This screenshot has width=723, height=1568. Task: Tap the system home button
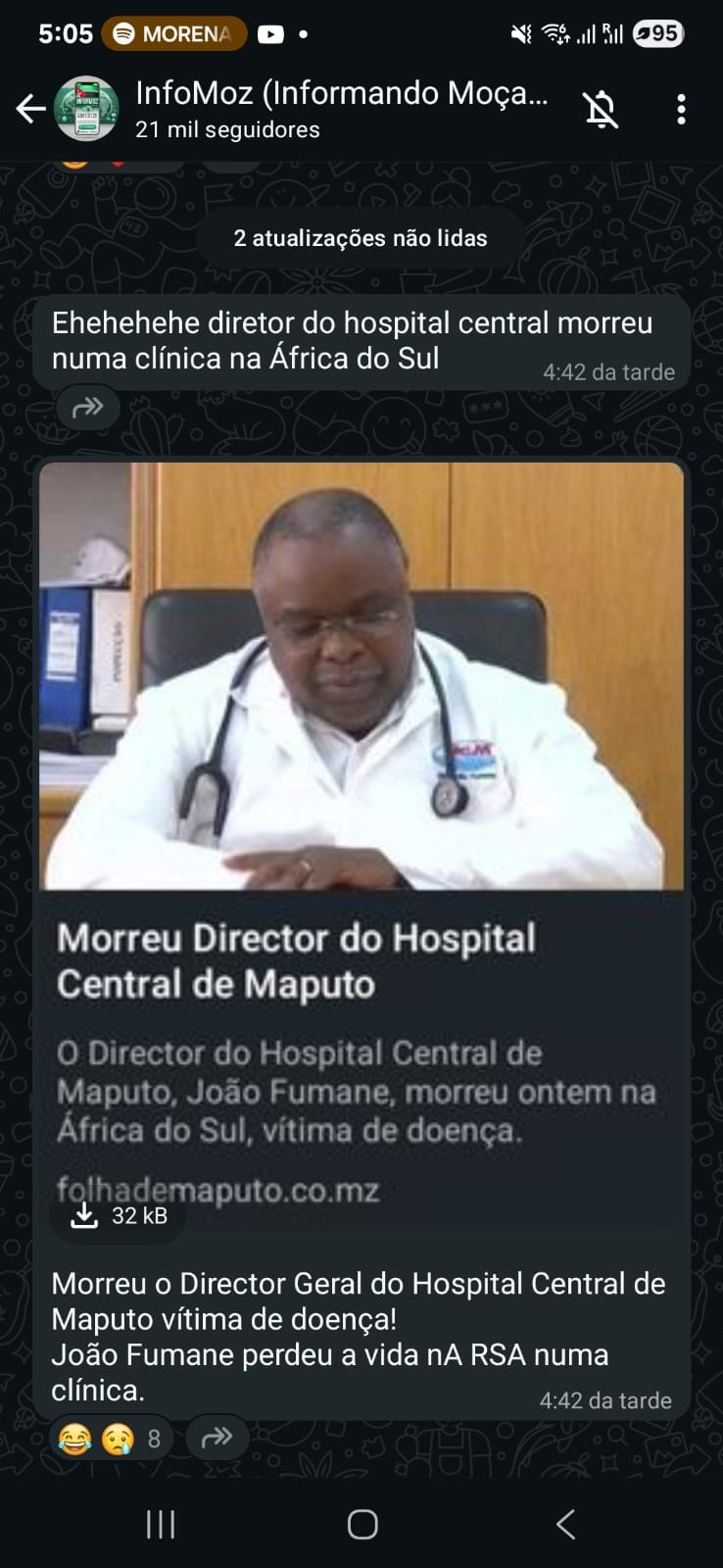click(362, 1524)
